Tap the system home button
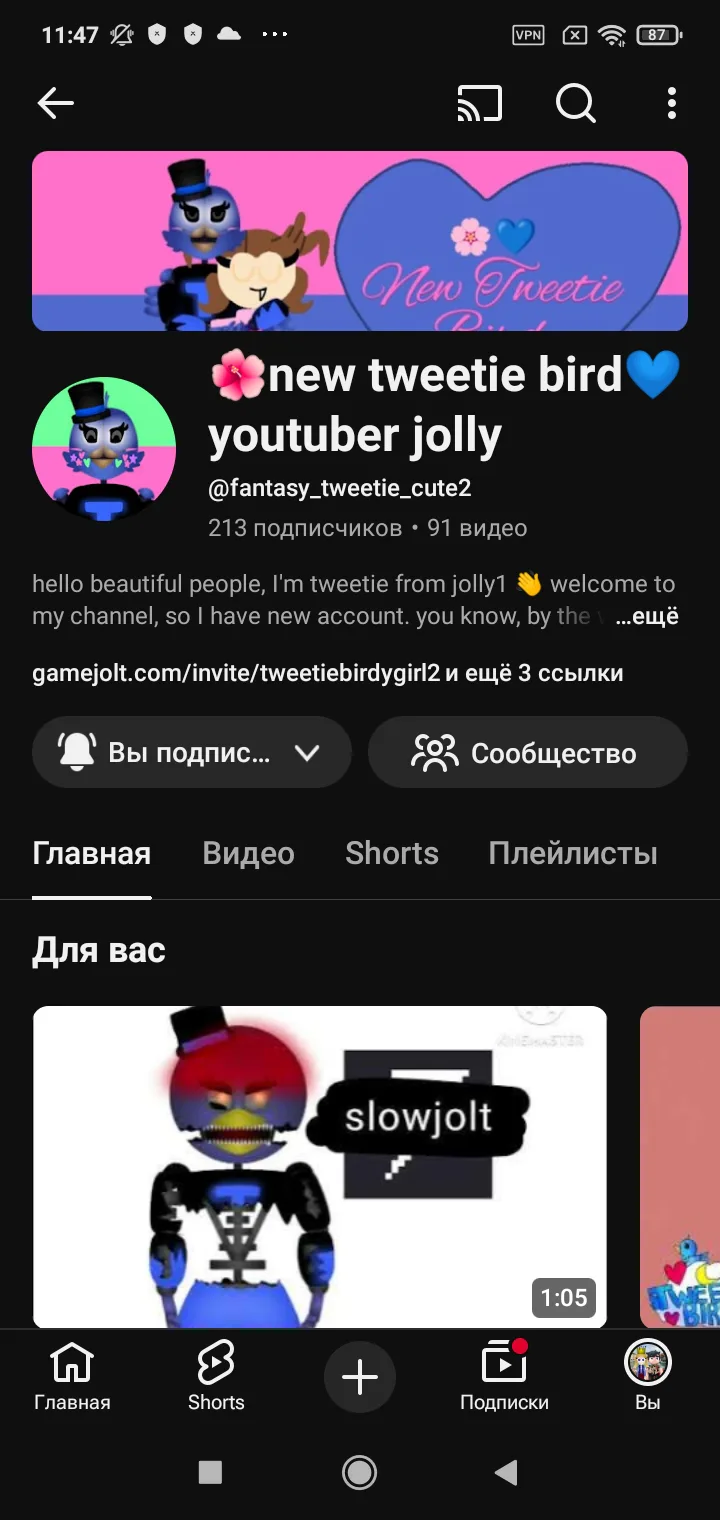 [x=360, y=1471]
